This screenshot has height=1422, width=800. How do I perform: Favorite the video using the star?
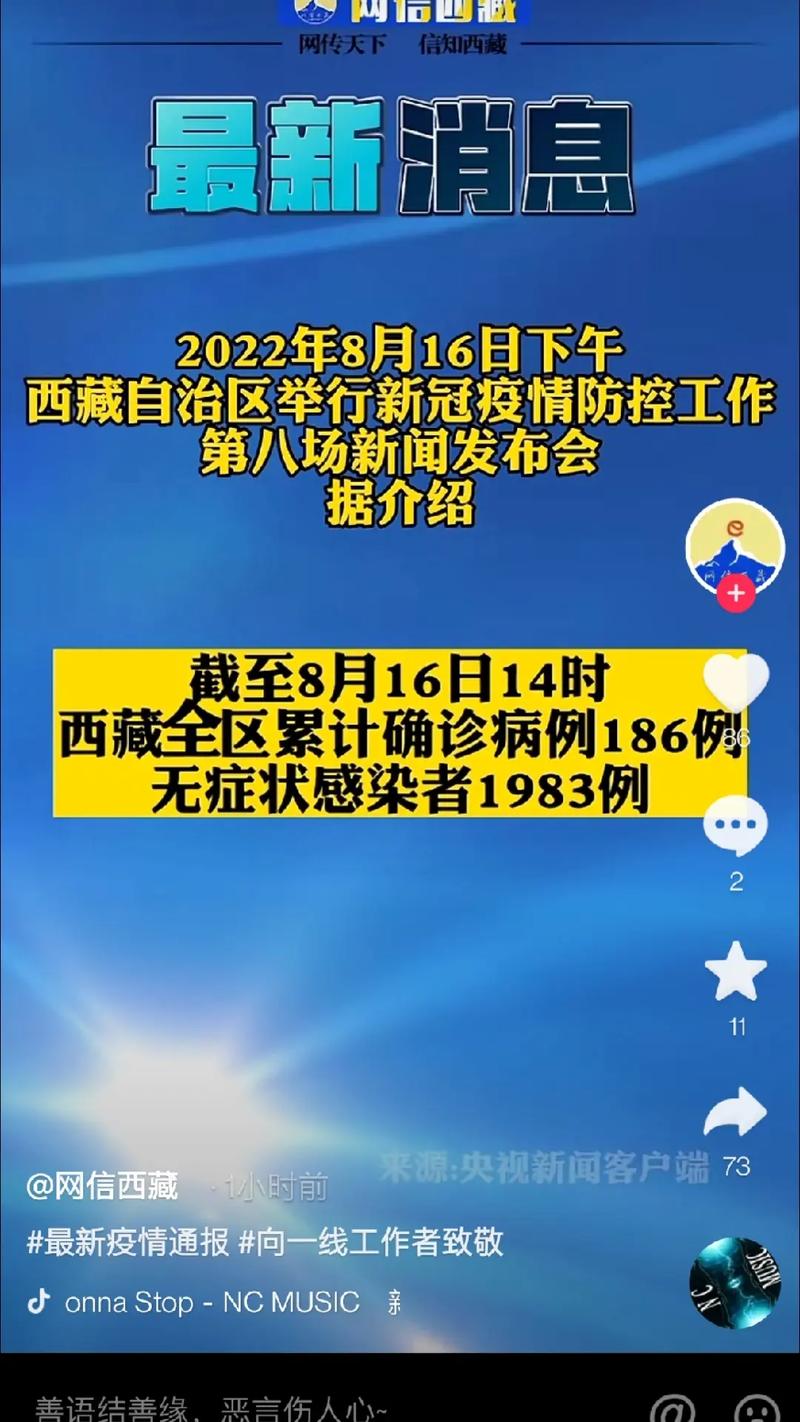pos(736,972)
